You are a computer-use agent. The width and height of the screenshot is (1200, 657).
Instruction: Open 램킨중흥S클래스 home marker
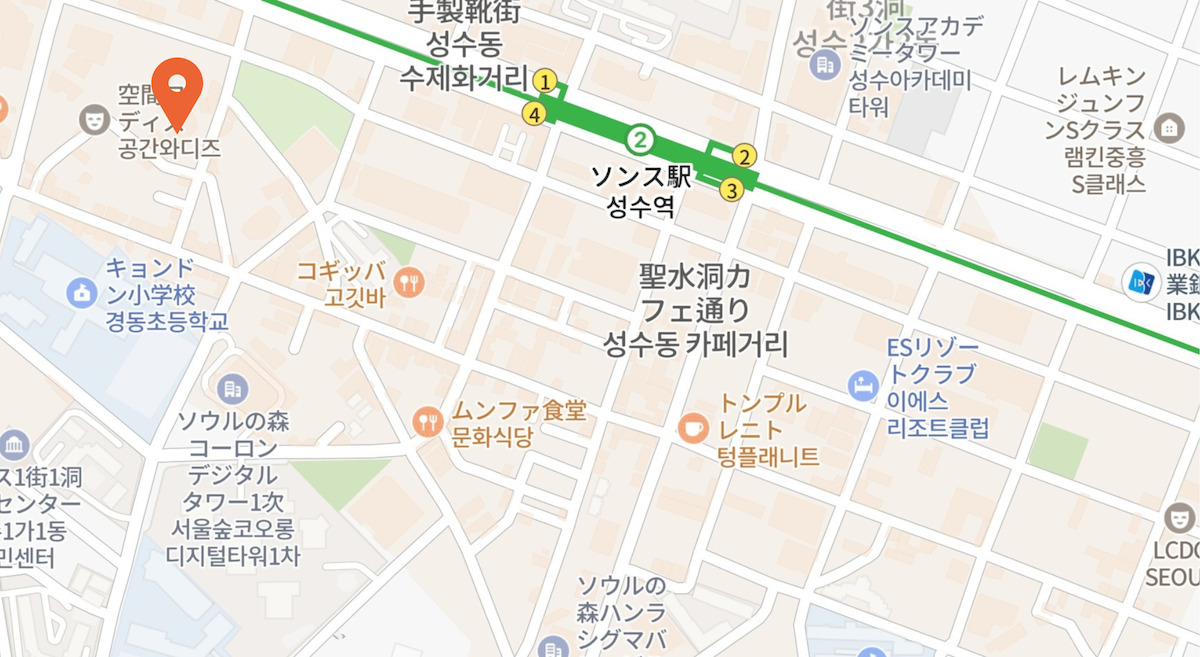tap(1167, 127)
